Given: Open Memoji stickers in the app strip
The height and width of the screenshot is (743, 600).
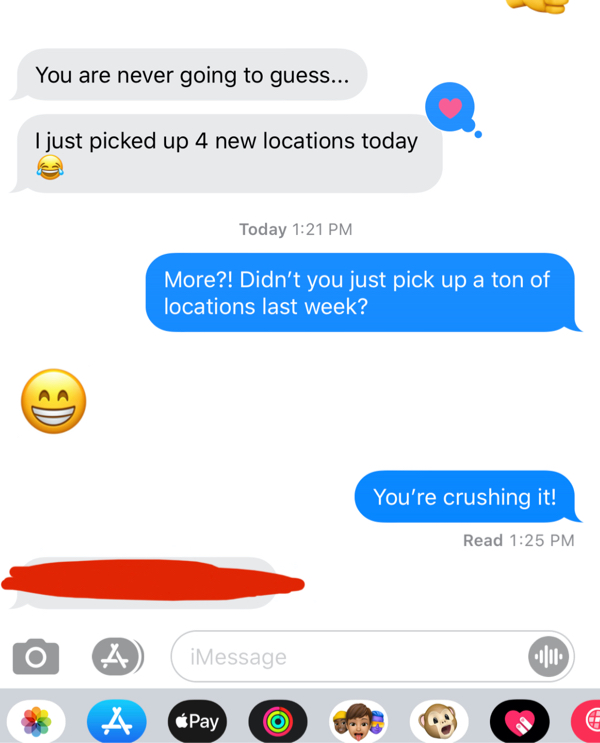Looking at the screenshot, I should [358, 720].
